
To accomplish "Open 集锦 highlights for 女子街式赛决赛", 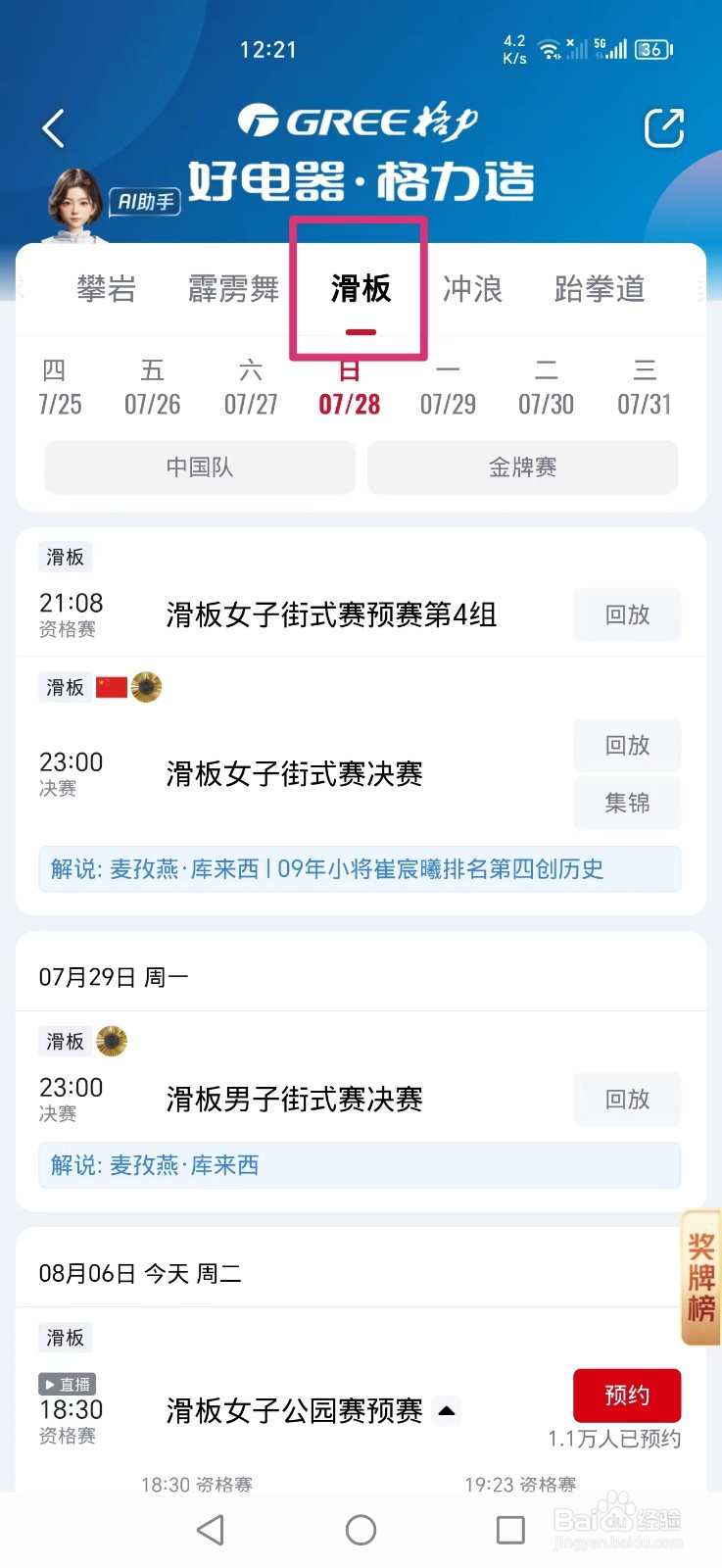I will (627, 803).
